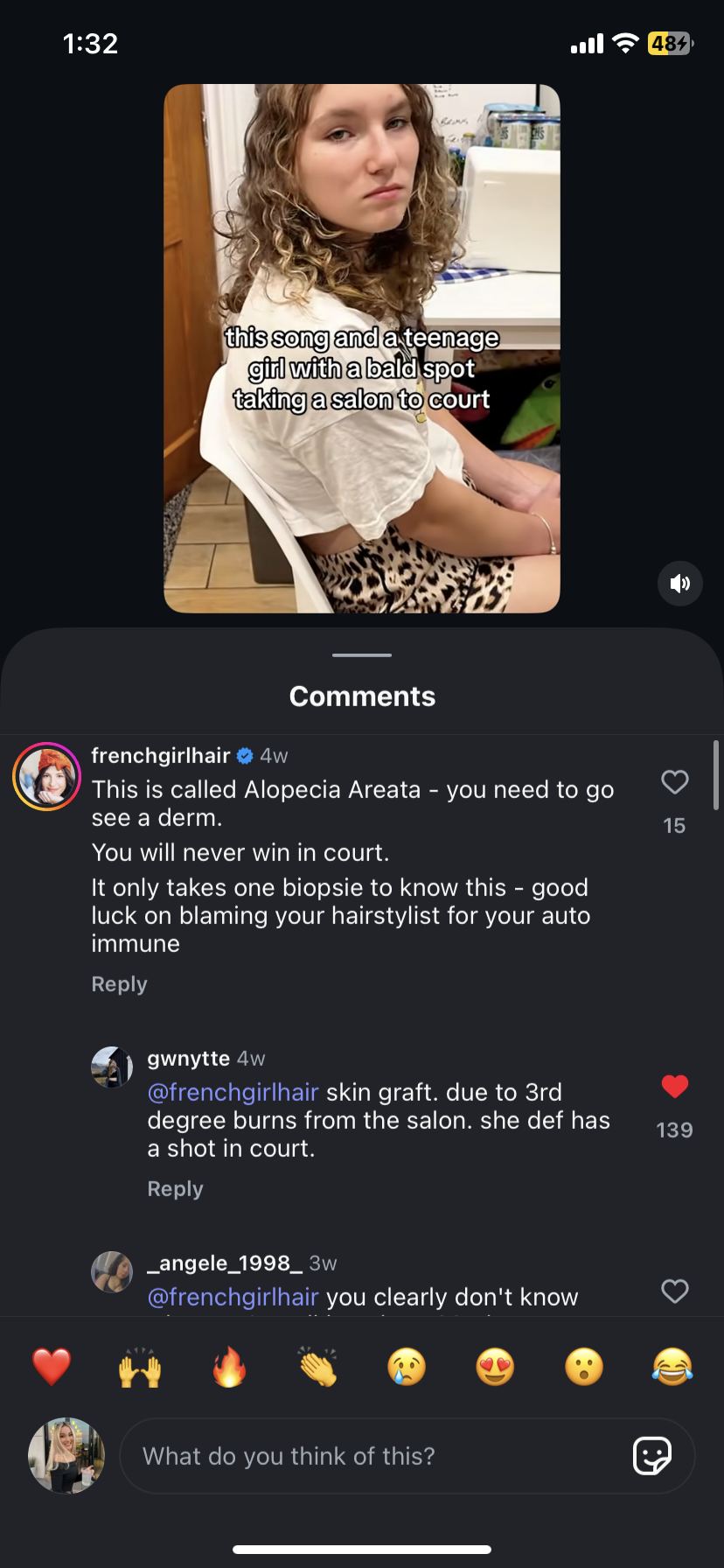724x1568 pixels.
Task: React with the raised hands emoji
Action: click(x=140, y=1367)
